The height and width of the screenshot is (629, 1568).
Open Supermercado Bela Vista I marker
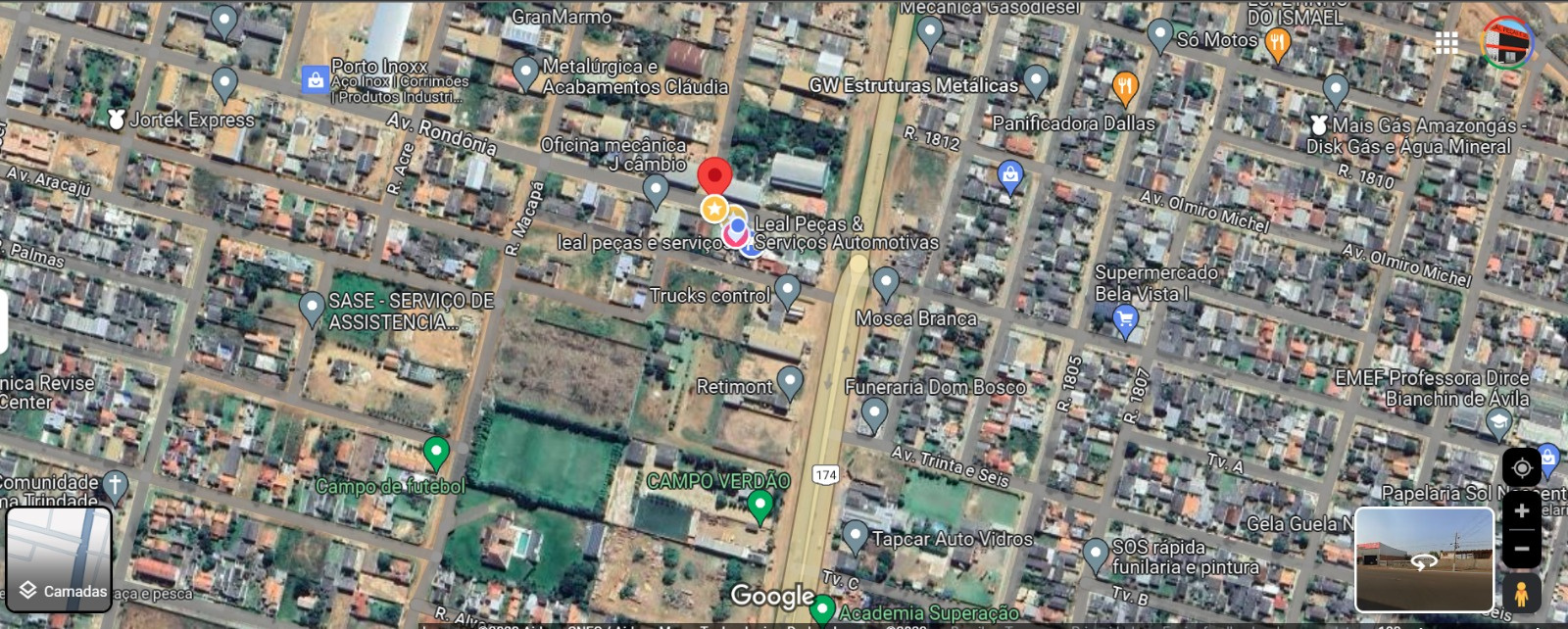(x=1125, y=318)
